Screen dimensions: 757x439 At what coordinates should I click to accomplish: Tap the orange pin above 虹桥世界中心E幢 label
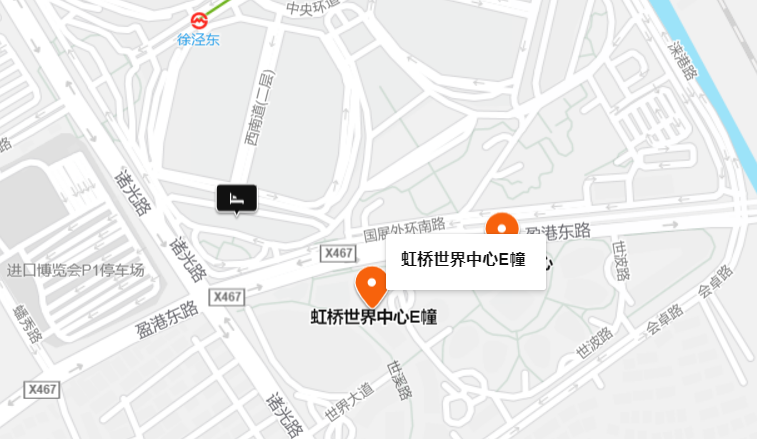click(372, 286)
